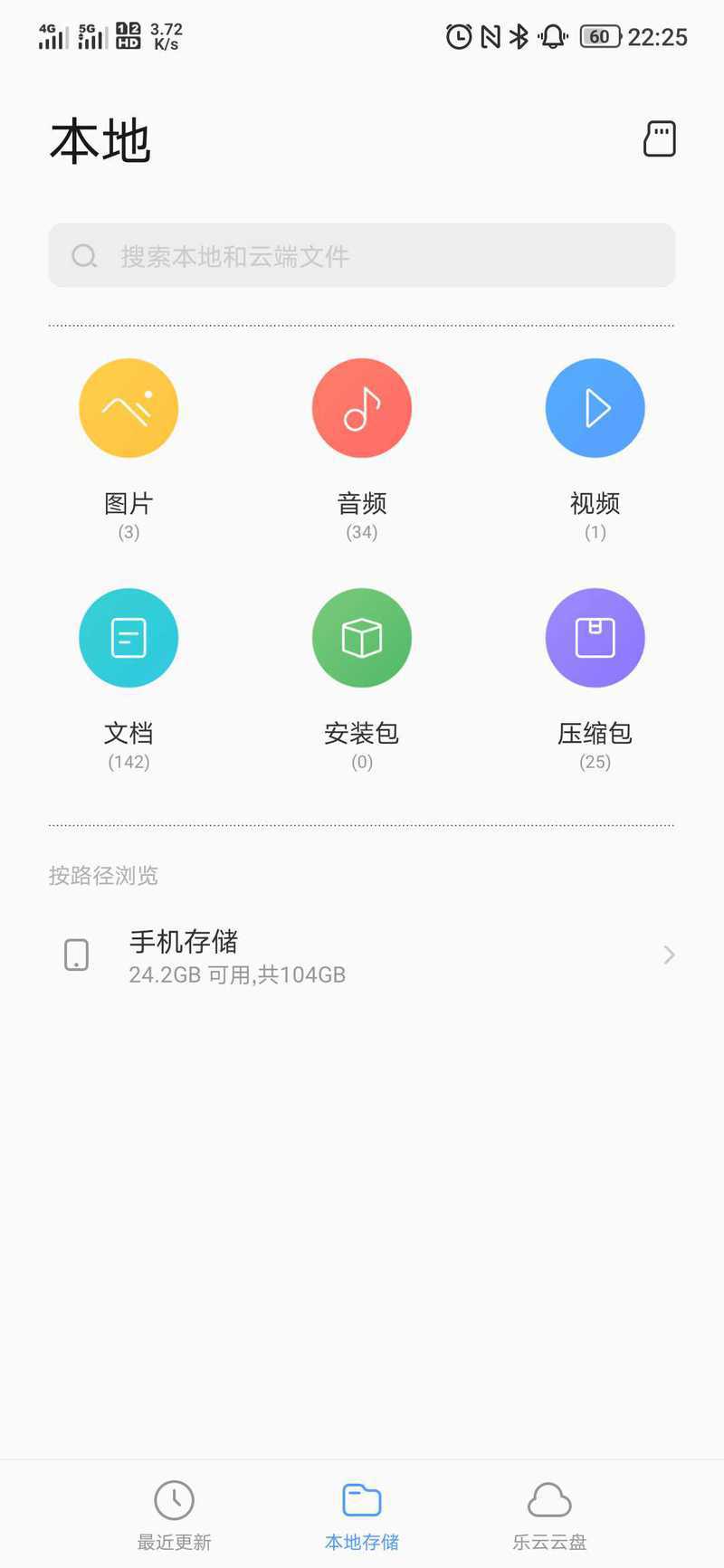
Task: Switch to the 乐云云盘 cloud tab
Action: pos(549,1516)
